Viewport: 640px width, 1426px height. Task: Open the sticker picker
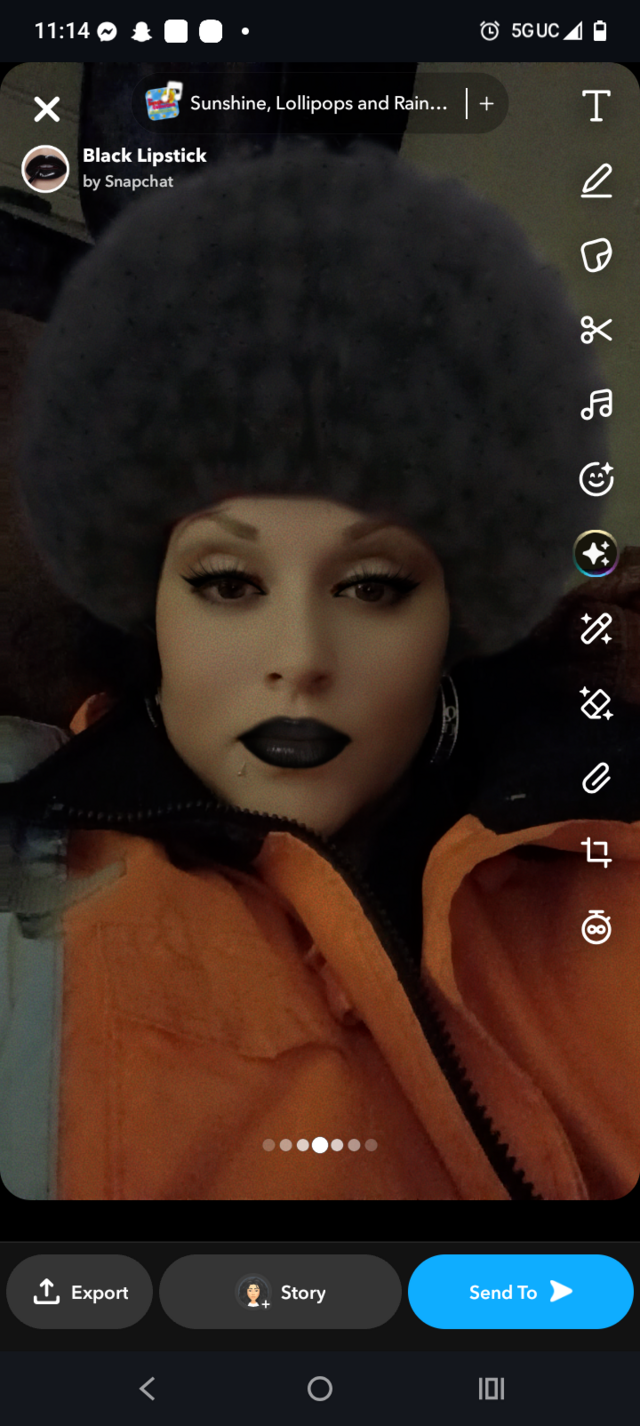pos(596,255)
